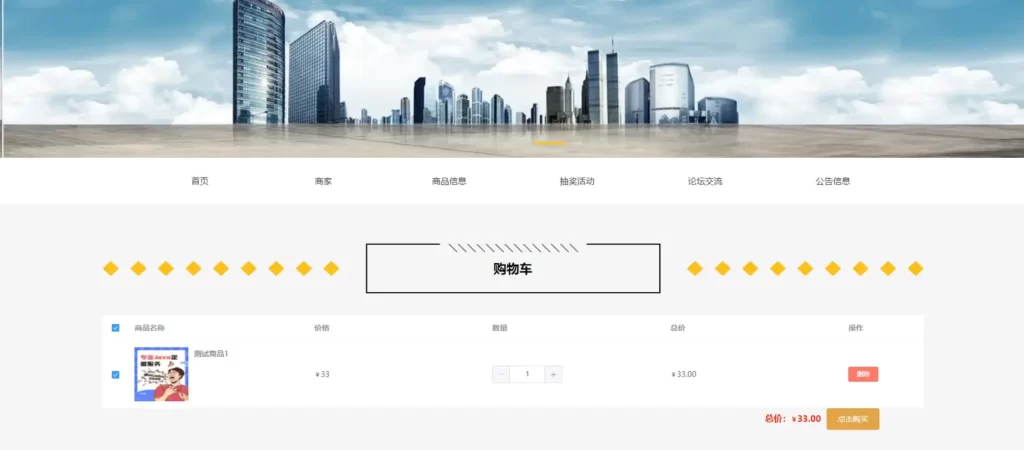Image resolution: width=1024 pixels, height=450 pixels.
Task: Open 公告信息 from the navigation
Action: pos(833,181)
